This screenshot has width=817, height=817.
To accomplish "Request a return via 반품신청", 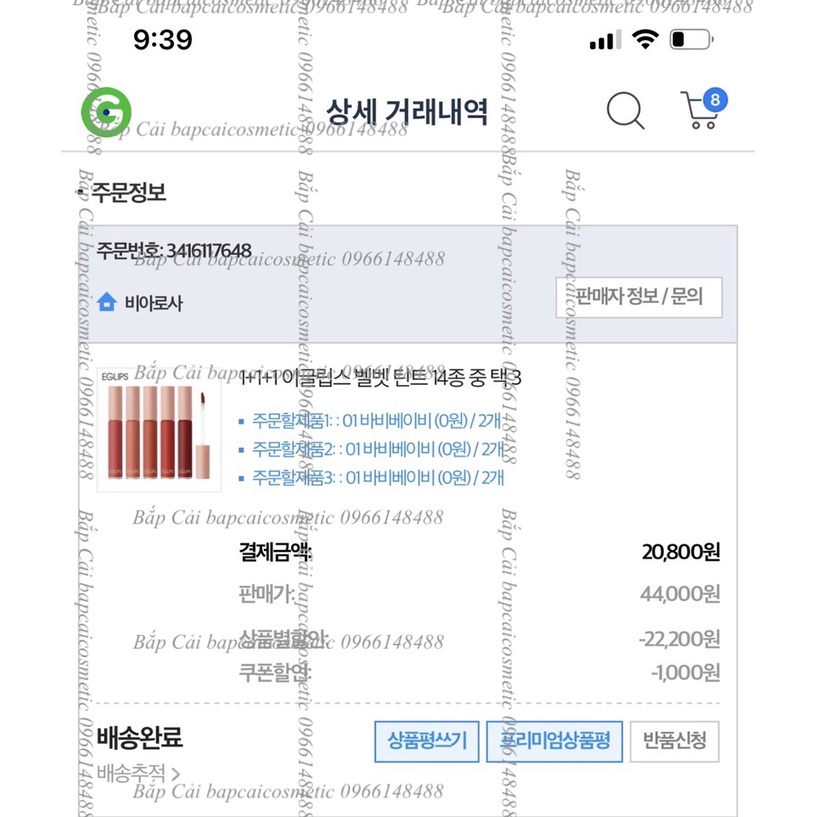I will 674,741.
